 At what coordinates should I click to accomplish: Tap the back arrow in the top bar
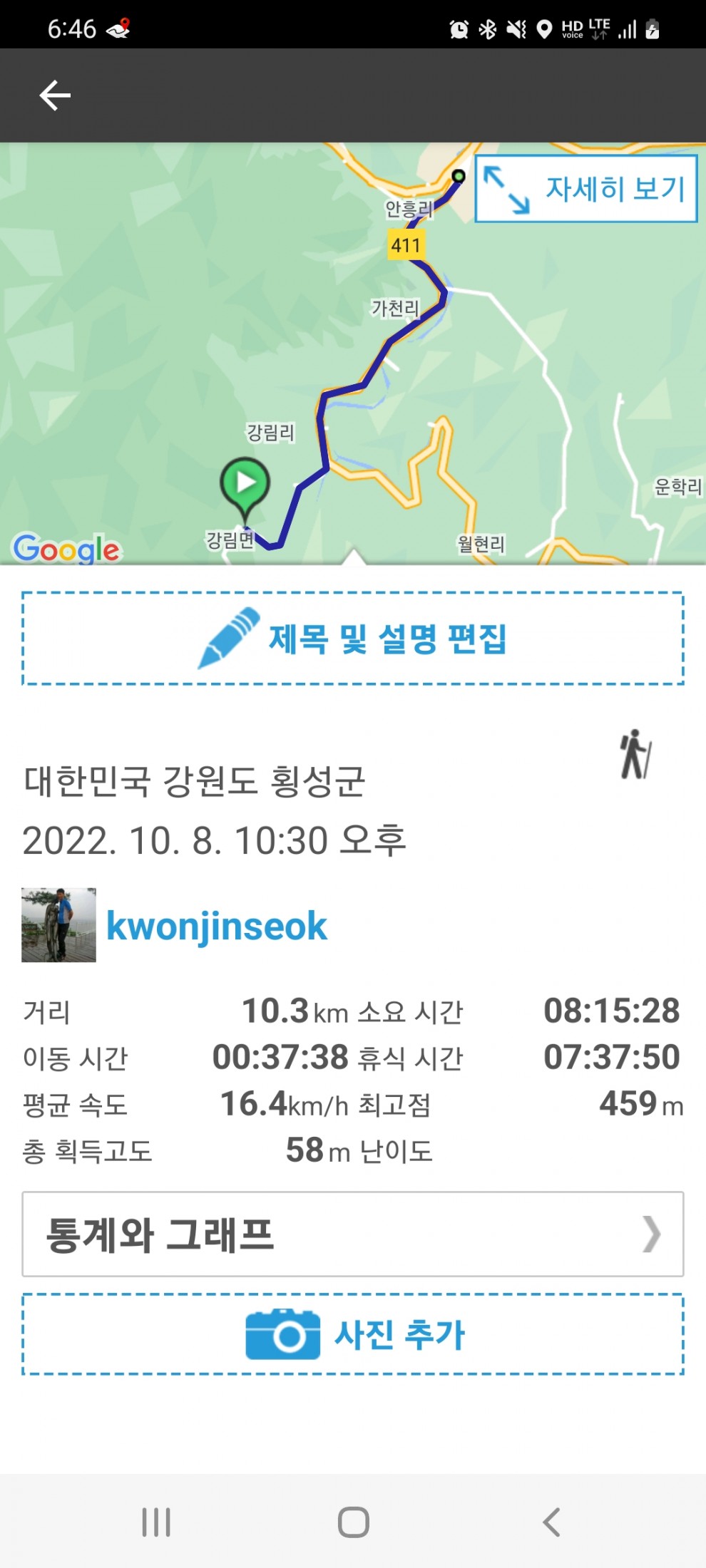[x=55, y=96]
